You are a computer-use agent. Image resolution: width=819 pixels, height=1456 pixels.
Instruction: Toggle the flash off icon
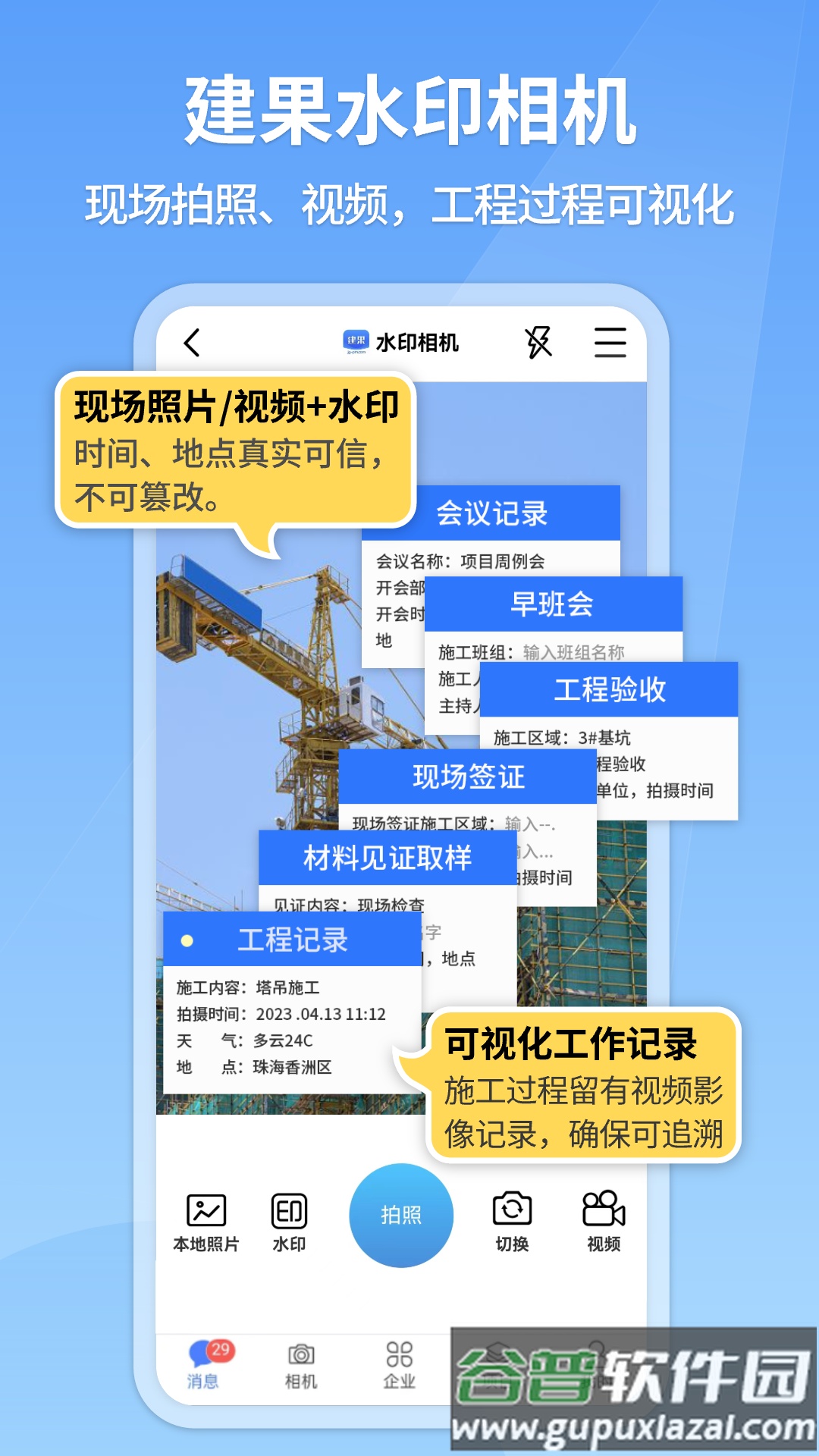(538, 343)
